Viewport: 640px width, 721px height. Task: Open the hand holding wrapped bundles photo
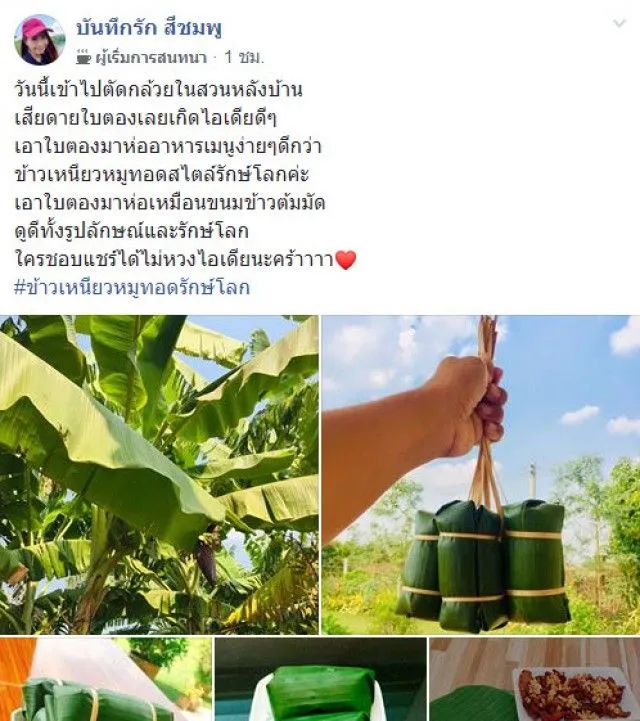(480, 474)
